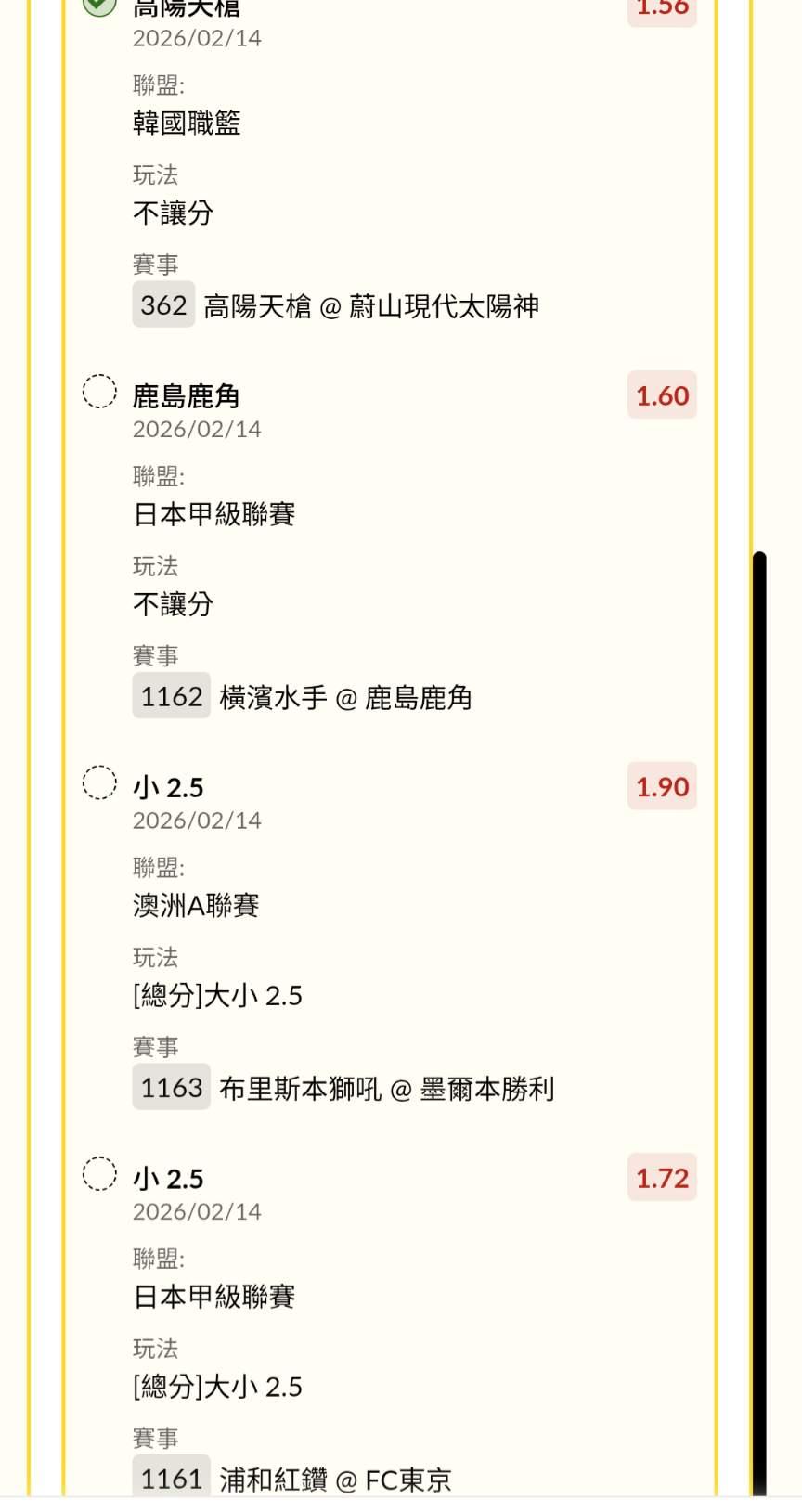
Task: Uncheck the 高陽天槍 selection
Action: 99,5
